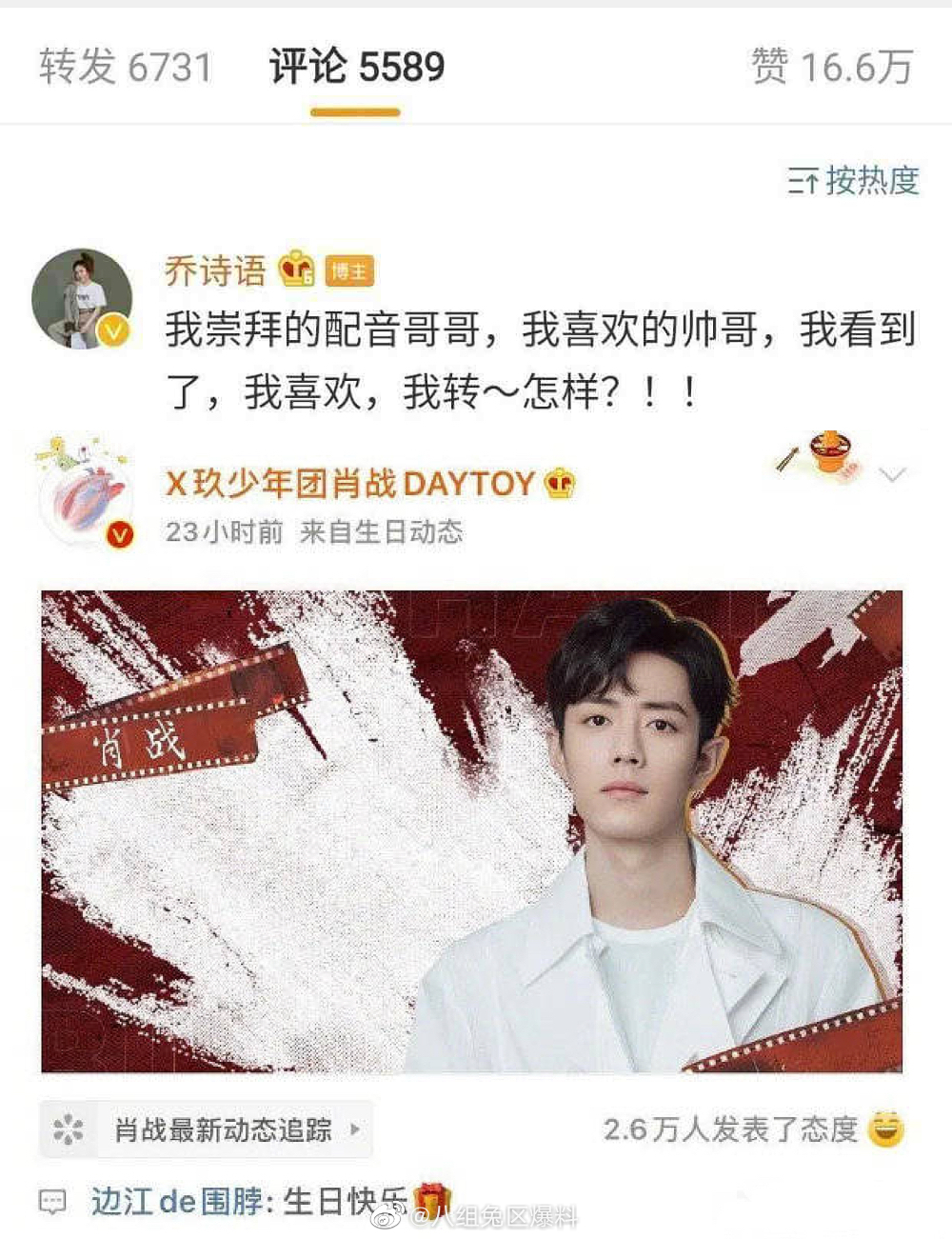Screen dimensions: 952x1239
Task: Open 乔诗语's username link
Action: pyautogui.click(x=215, y=271)
